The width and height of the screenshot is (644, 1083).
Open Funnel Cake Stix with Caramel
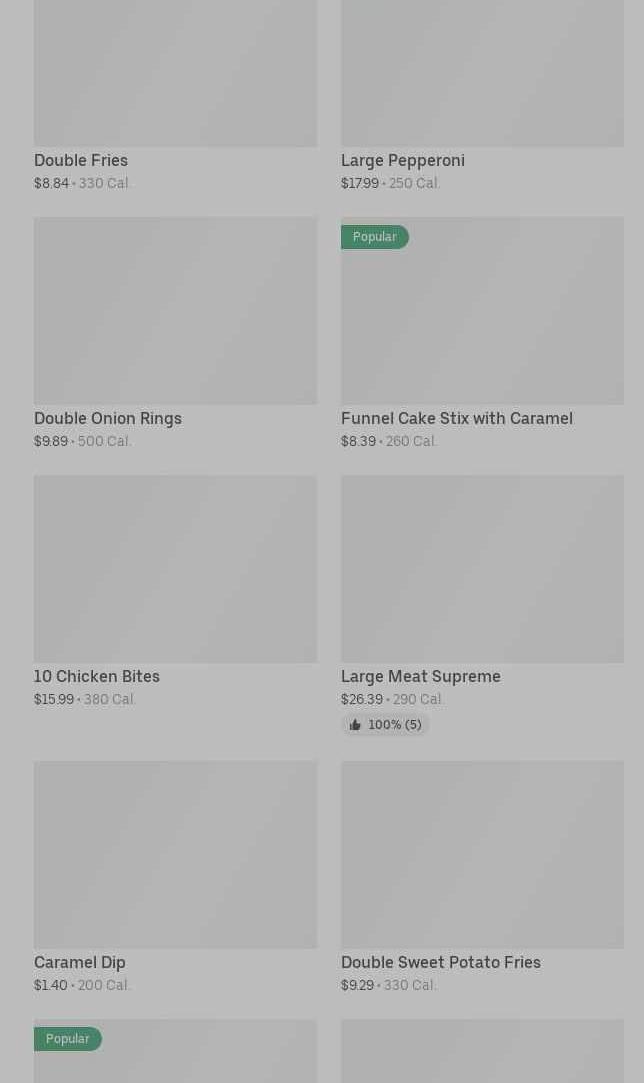click(482, 334)
